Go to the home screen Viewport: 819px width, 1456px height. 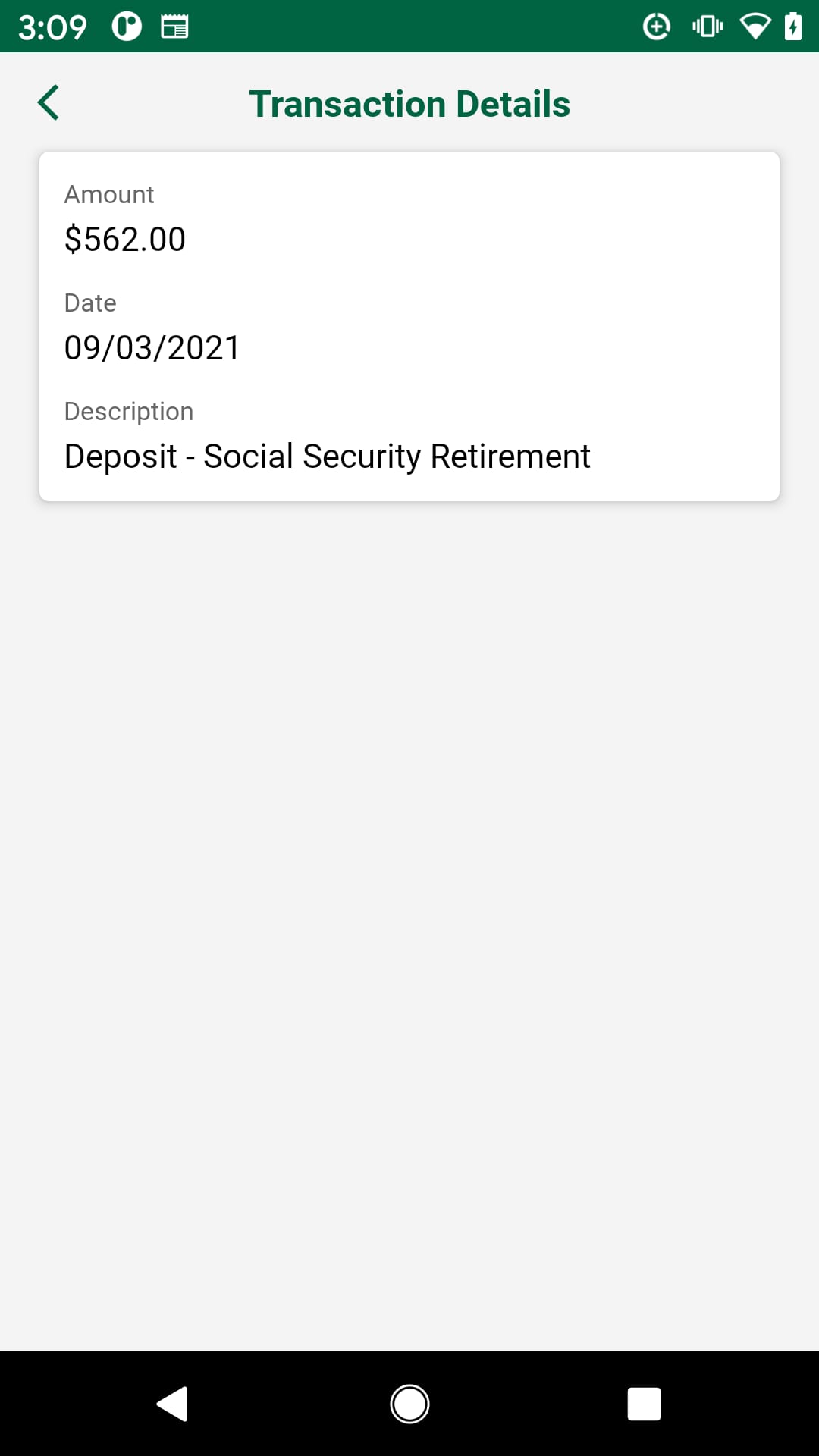click(x=409, y=1404)
